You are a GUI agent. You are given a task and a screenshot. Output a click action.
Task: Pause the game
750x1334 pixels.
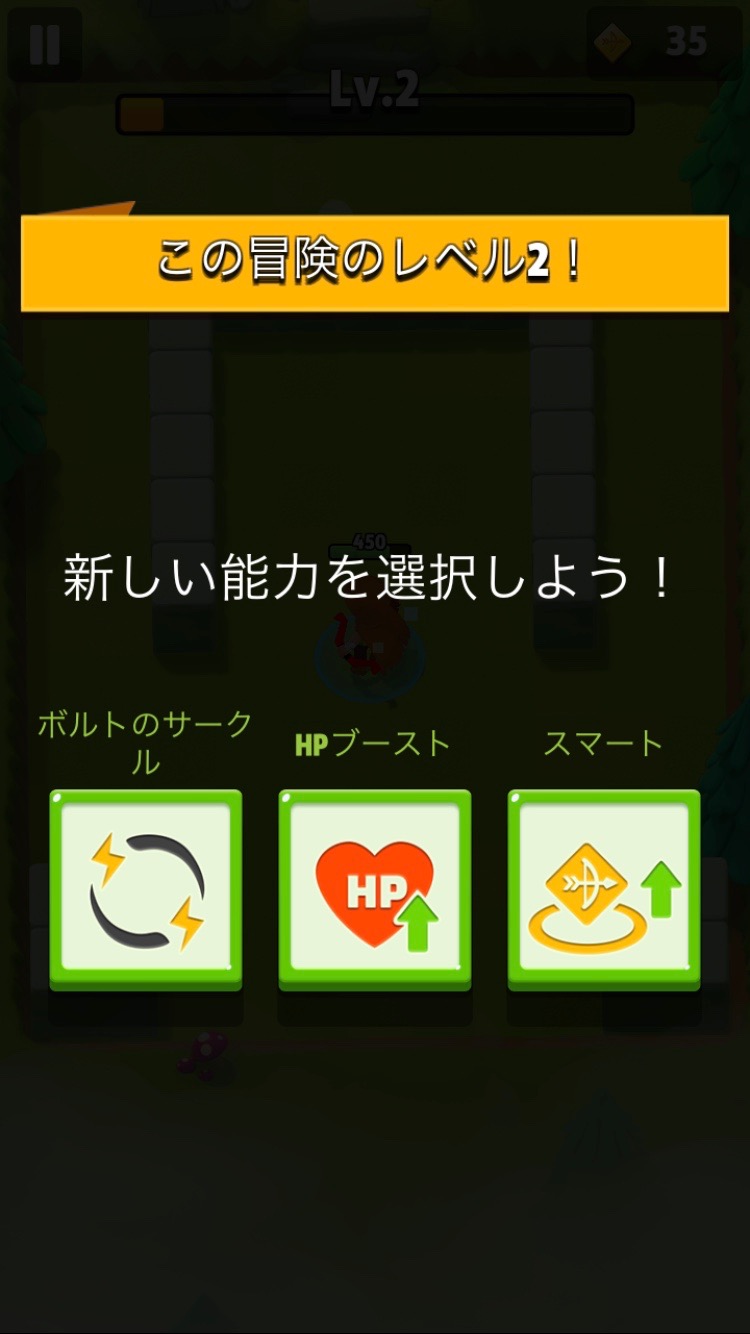45,45
